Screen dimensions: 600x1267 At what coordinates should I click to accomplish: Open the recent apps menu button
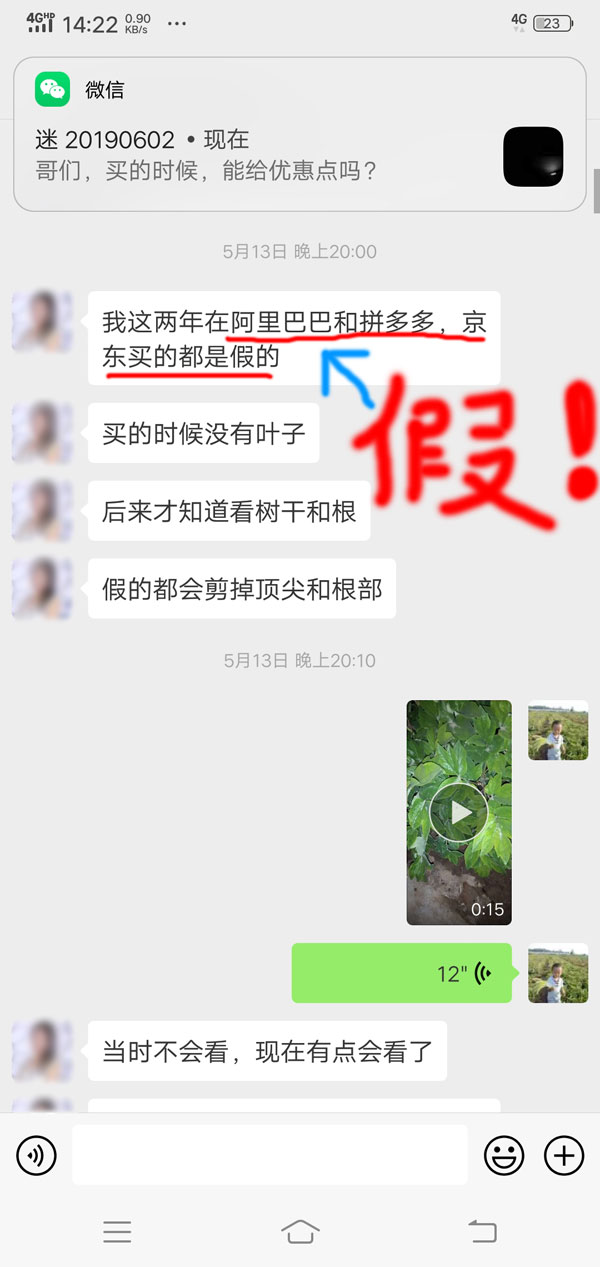117,1231
